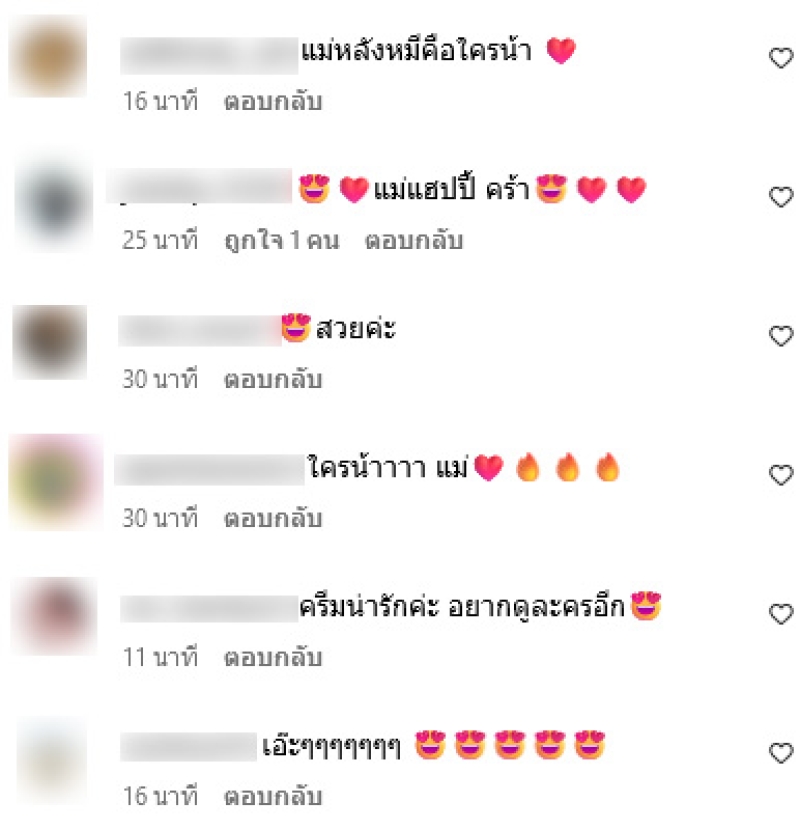Like the comment "ใครน้าาาา แม่"
800x830 pixels.
click(x=780, y=476)
